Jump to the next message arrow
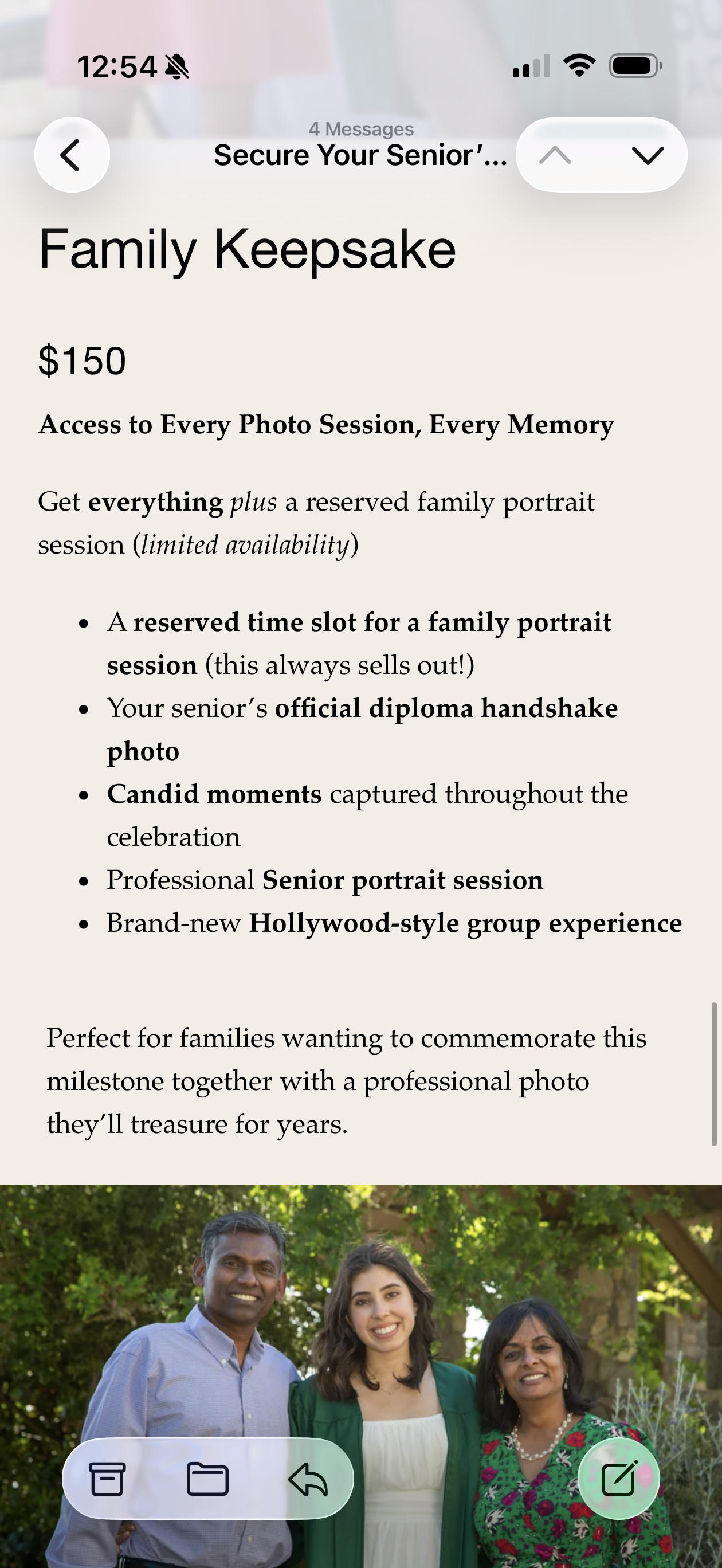The image size is (722, 1568). coord(647,155)
